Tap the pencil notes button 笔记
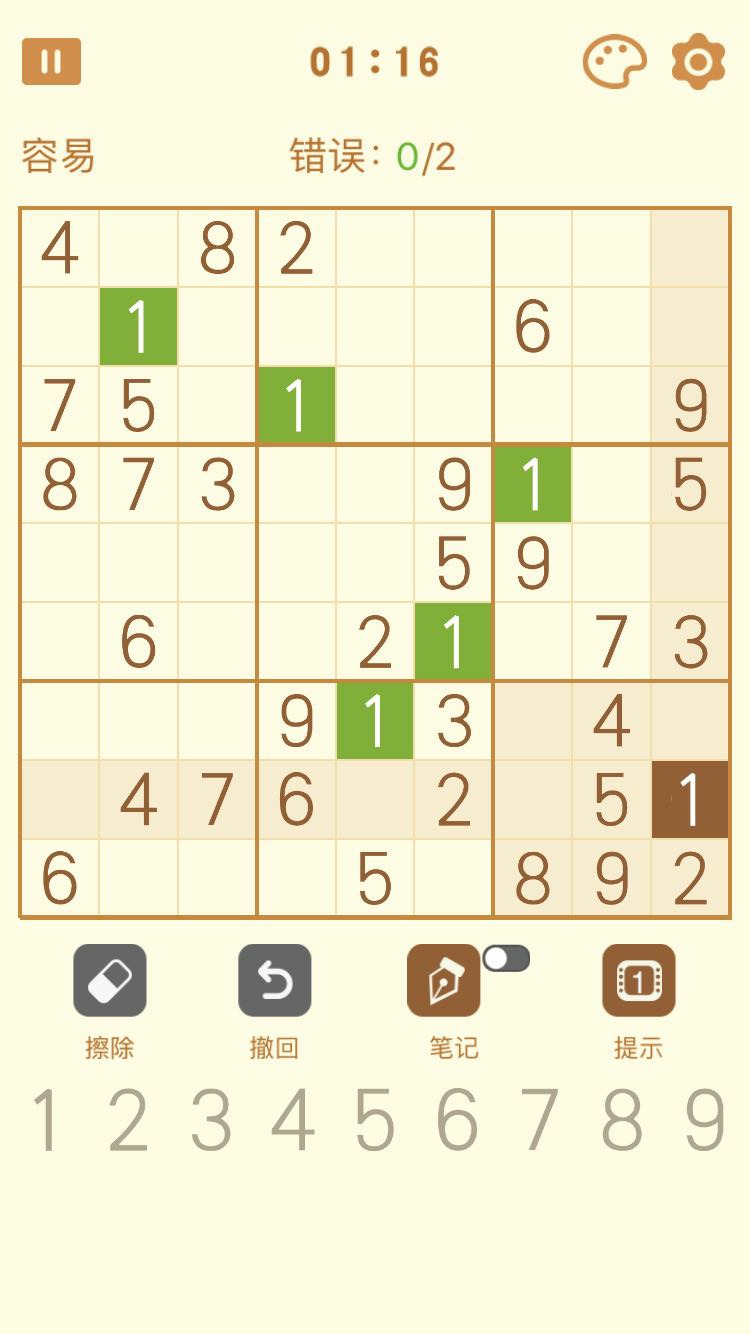This screenshot has height=1334, width=750. (443, 980)
